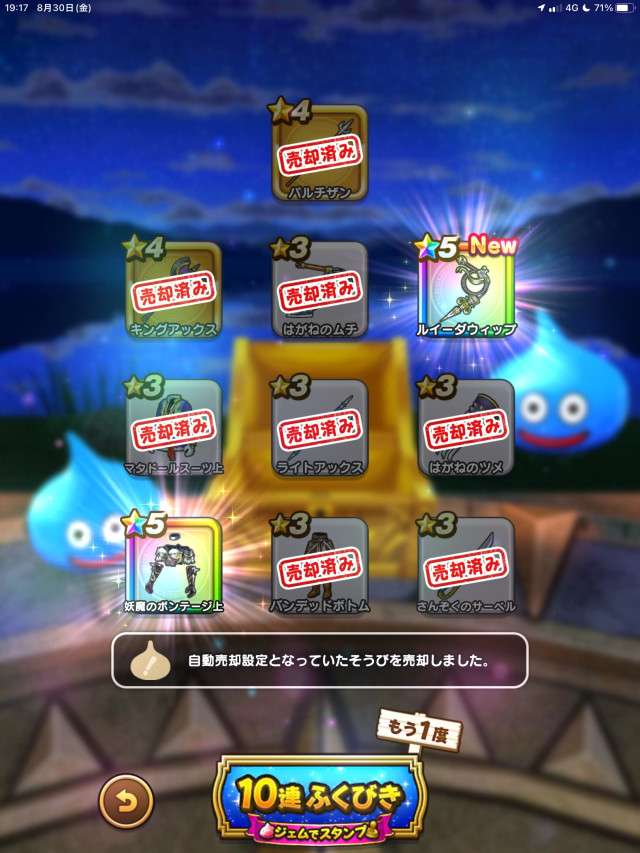This screenshot has width=640, height=853.
Task: Tap the 10連ふくびき button to draw again
Action: click(320, 799)
